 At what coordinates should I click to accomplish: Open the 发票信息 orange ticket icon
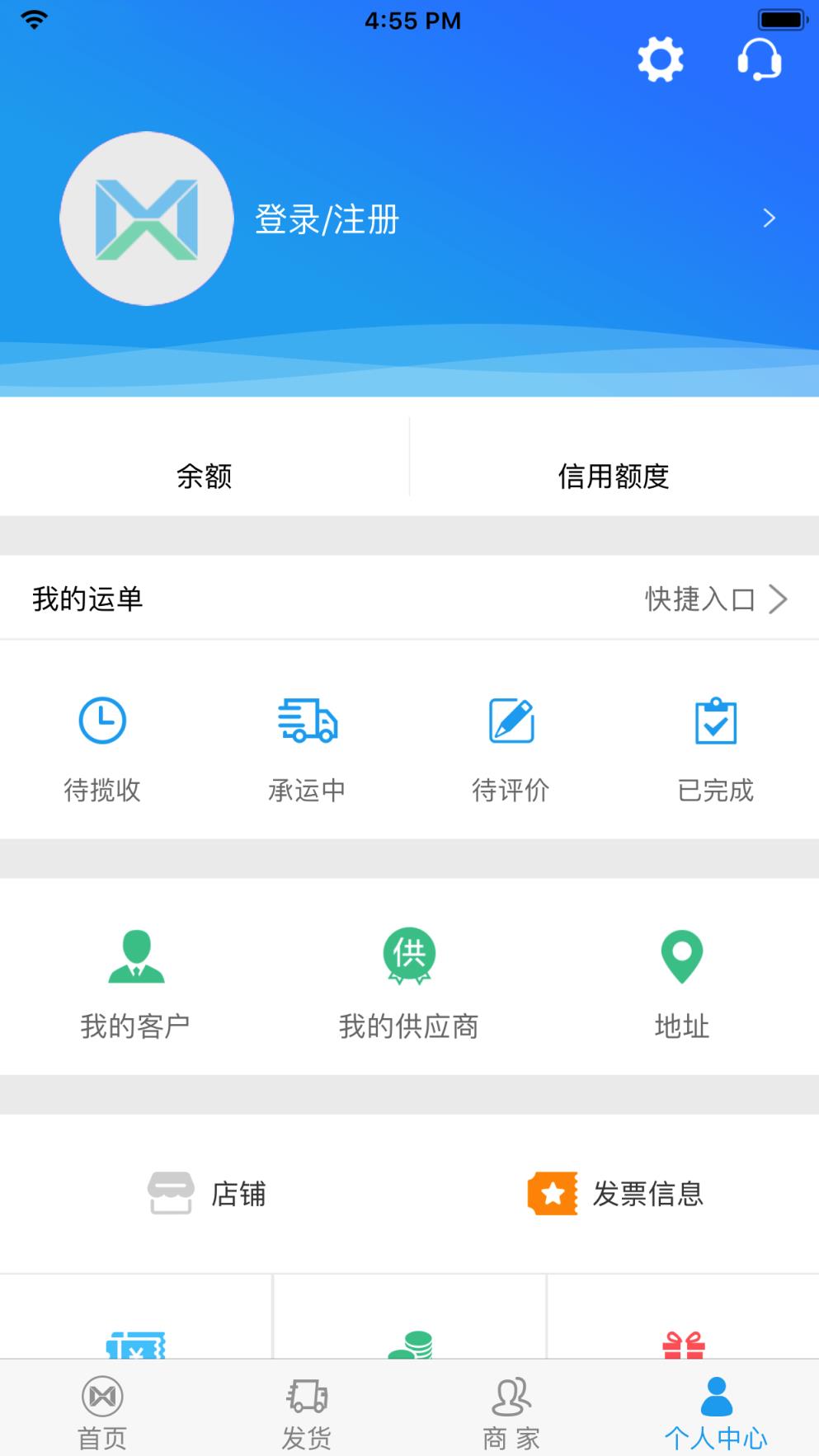551,1193
